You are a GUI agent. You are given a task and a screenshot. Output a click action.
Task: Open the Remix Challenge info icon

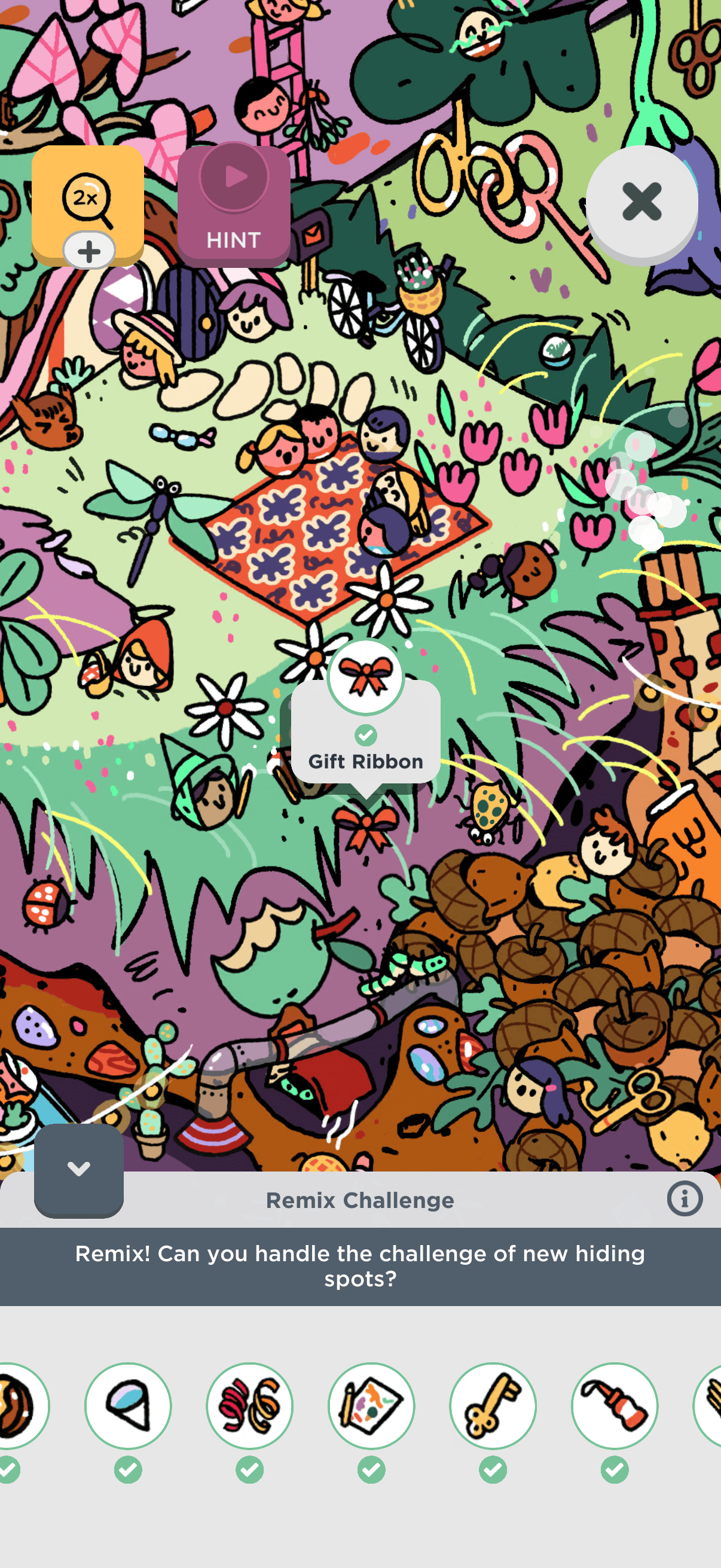coord(685,1199)
